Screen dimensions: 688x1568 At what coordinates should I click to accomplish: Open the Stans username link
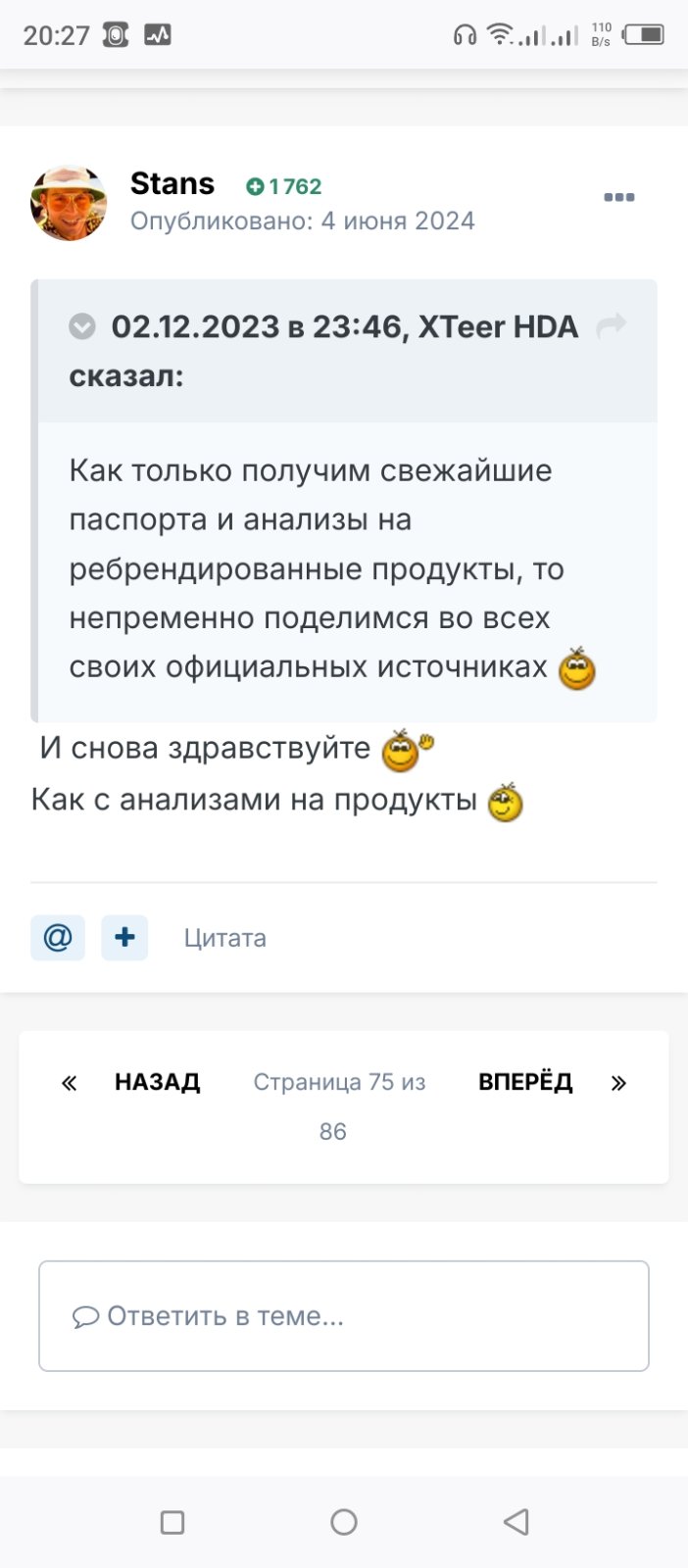(172, 183)
